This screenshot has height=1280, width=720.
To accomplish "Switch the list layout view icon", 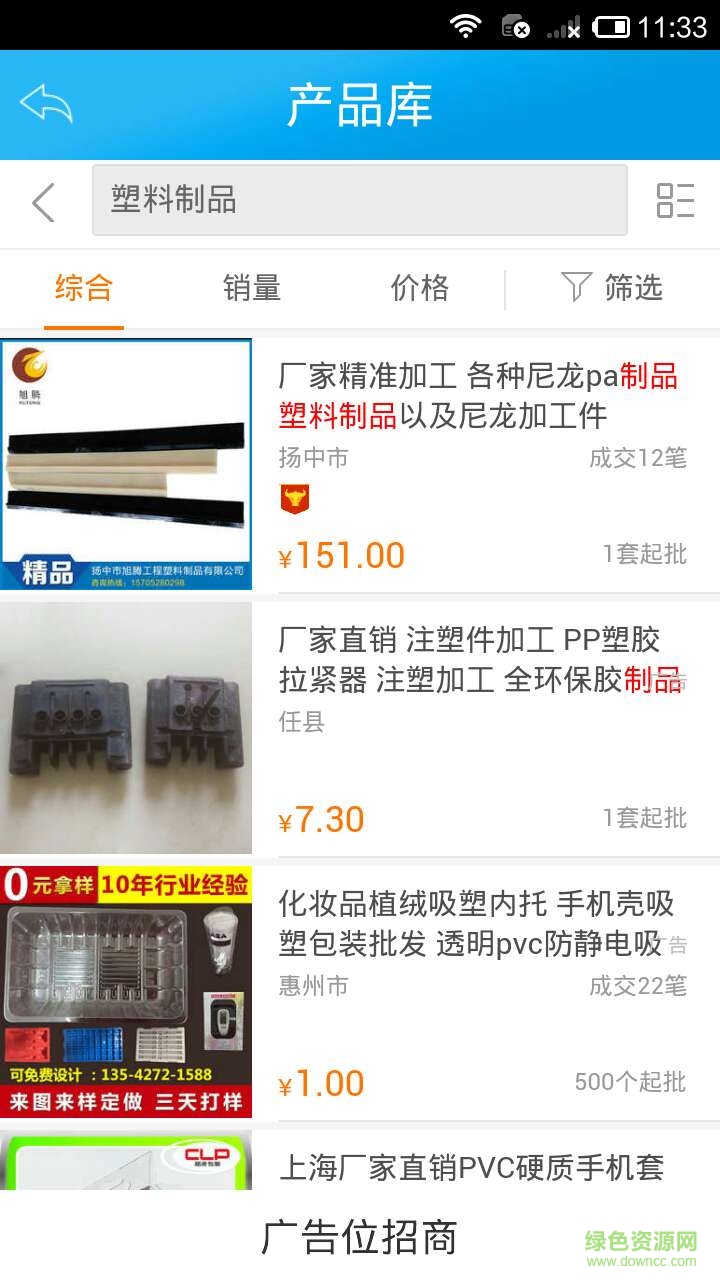I will [675, 200].
